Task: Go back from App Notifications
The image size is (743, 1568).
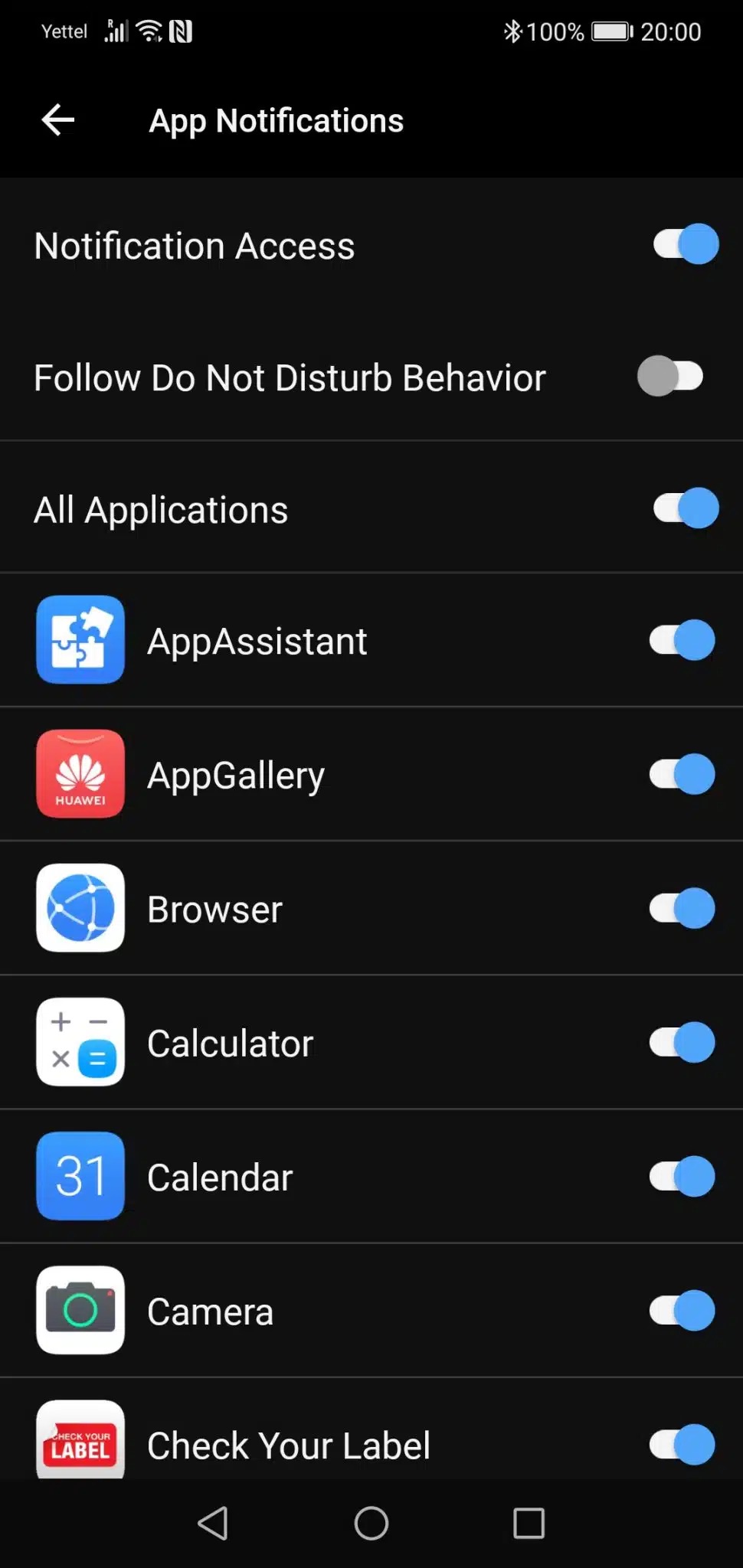Action: click(x=58, y=120)
